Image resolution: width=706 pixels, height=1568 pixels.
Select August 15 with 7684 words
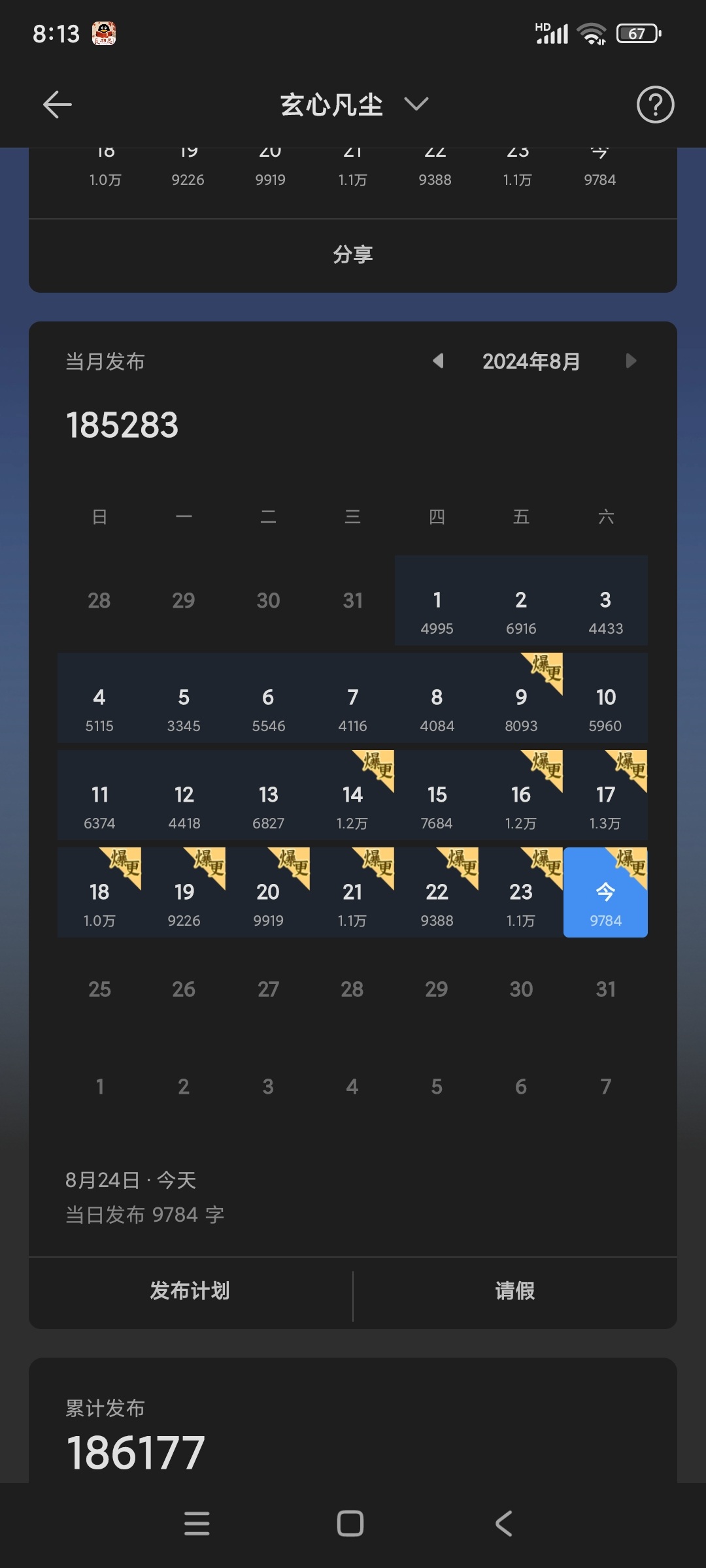(x=437, y=795)
